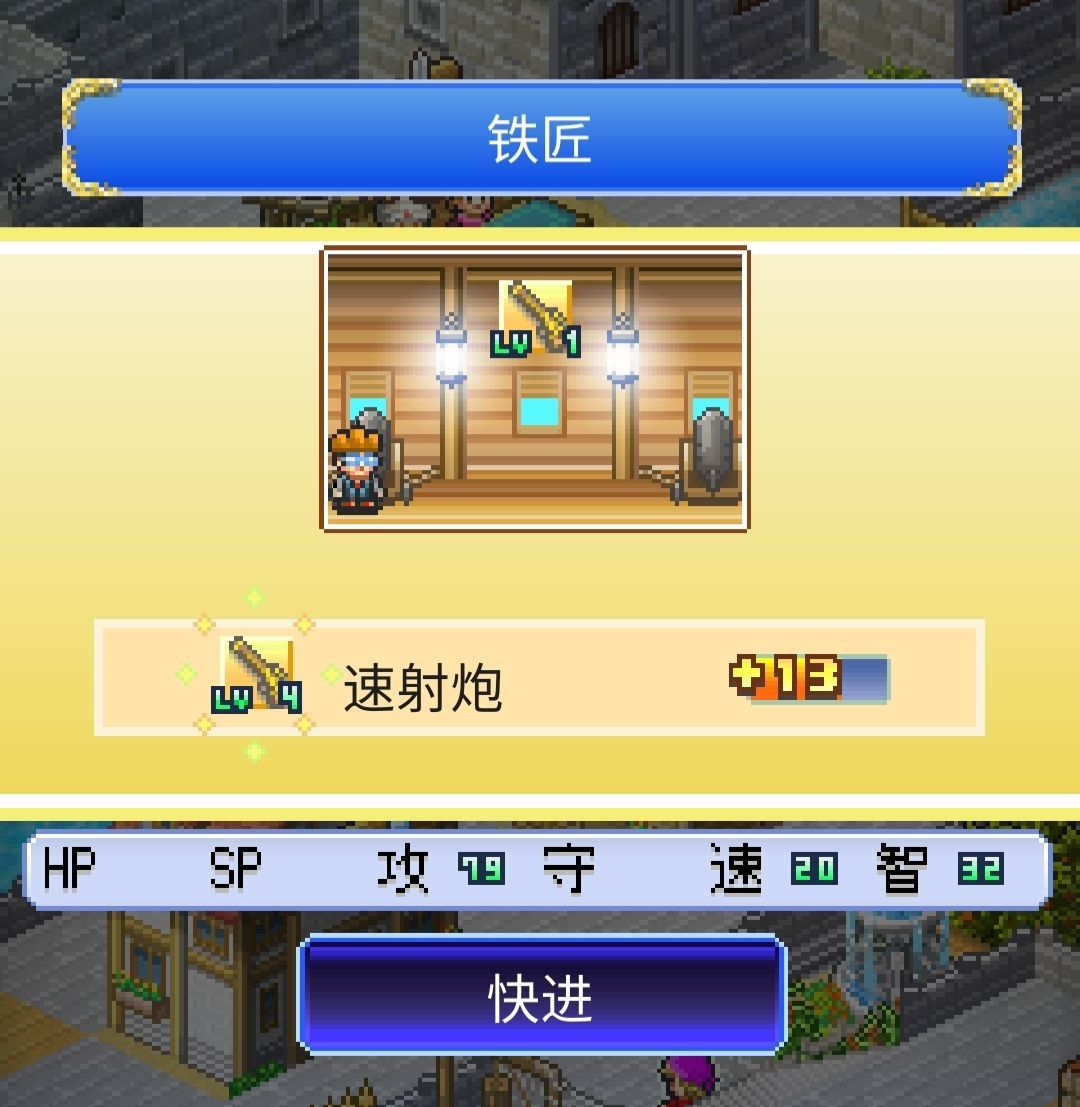The image size is (1080, 1107).
Task: Click the 攻 attack stat value 79
Action: [481, 869]
